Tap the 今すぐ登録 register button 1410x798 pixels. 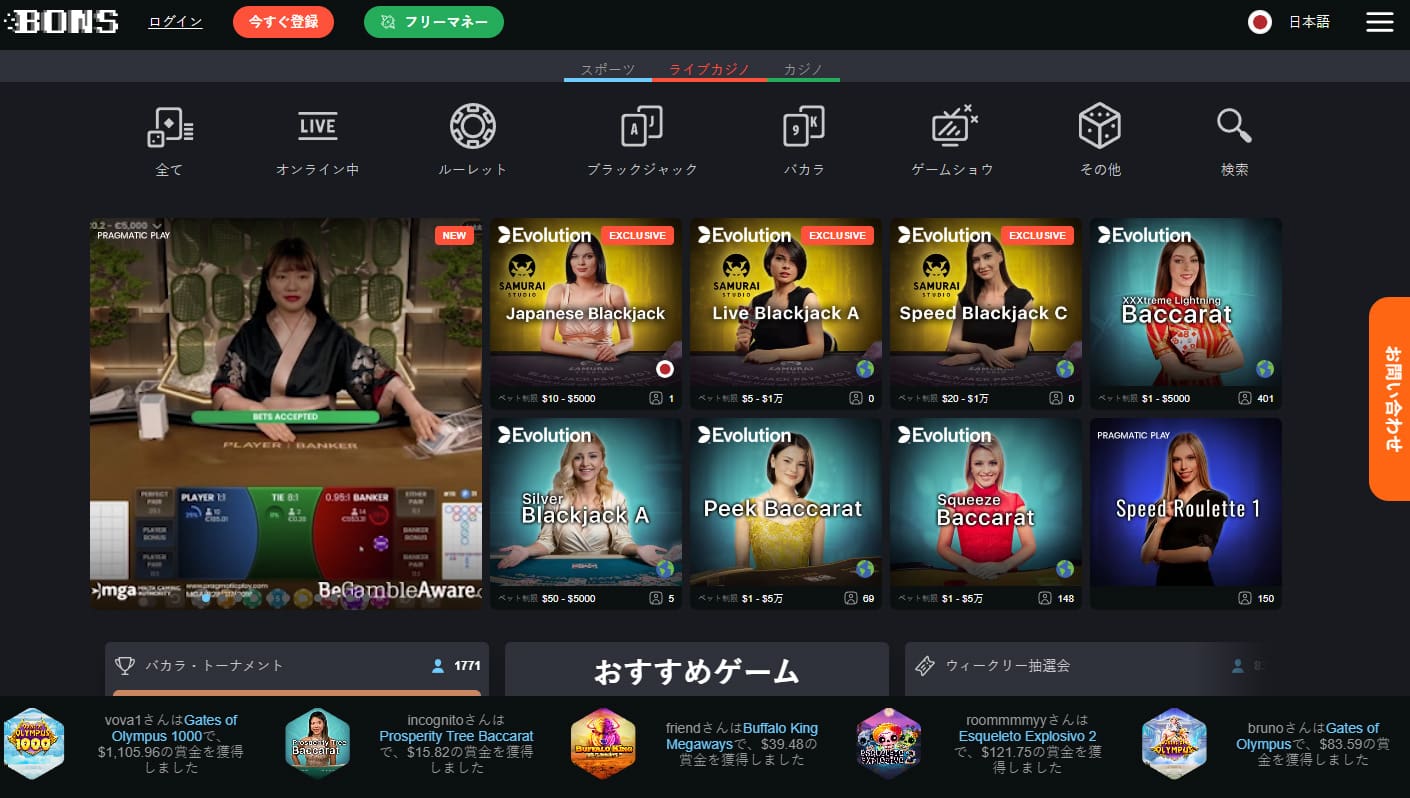[x=283, y=22]
